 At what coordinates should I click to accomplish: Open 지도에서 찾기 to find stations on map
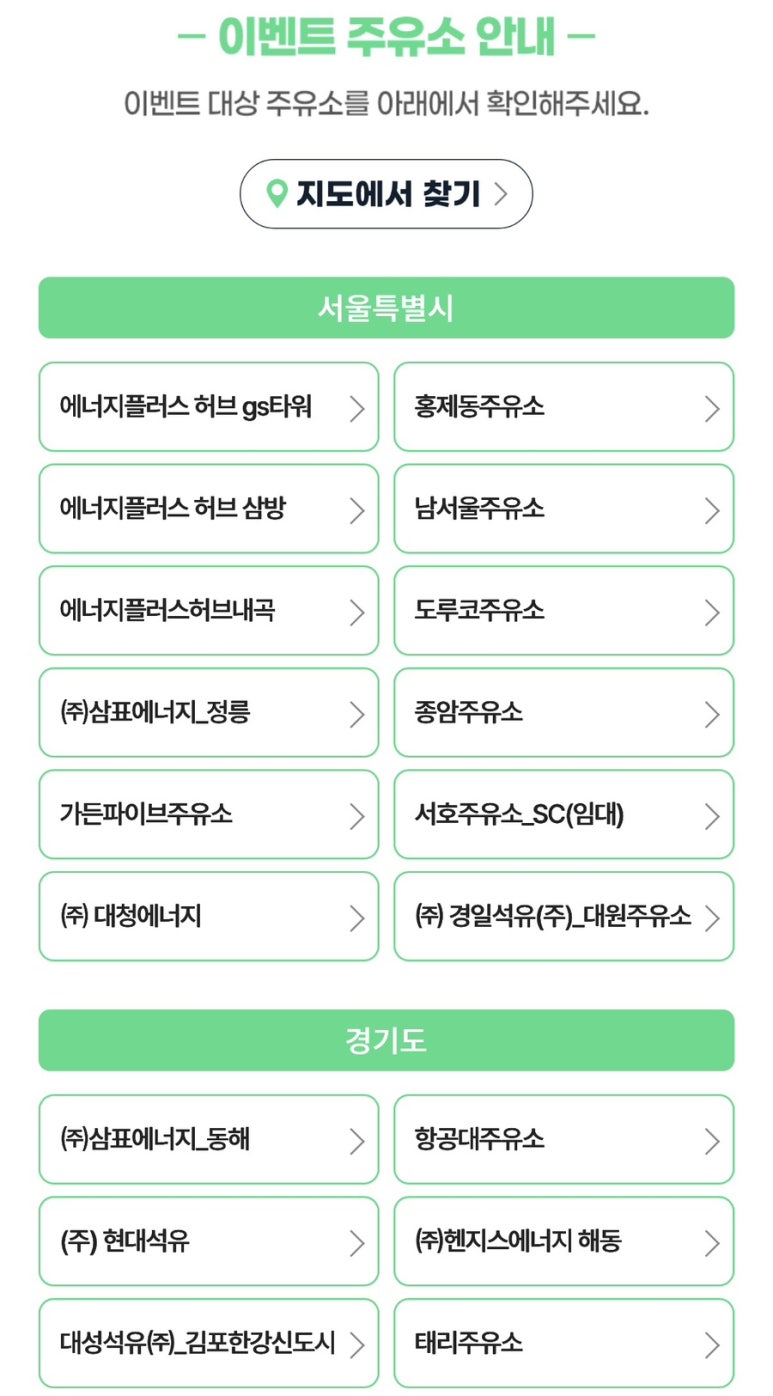[x=386, y=194]
